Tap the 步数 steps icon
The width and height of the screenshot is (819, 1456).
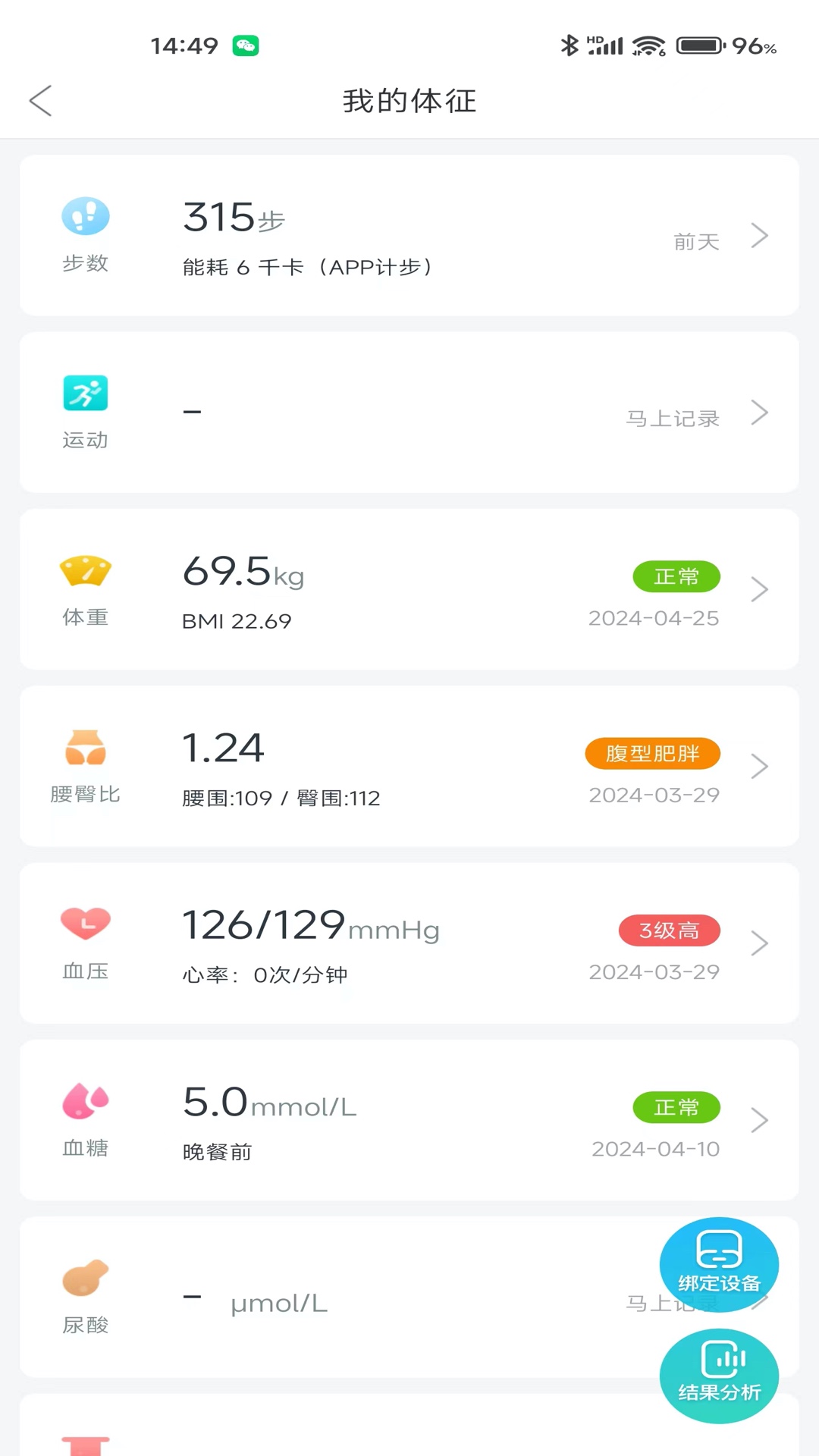[x=85, y=216]
